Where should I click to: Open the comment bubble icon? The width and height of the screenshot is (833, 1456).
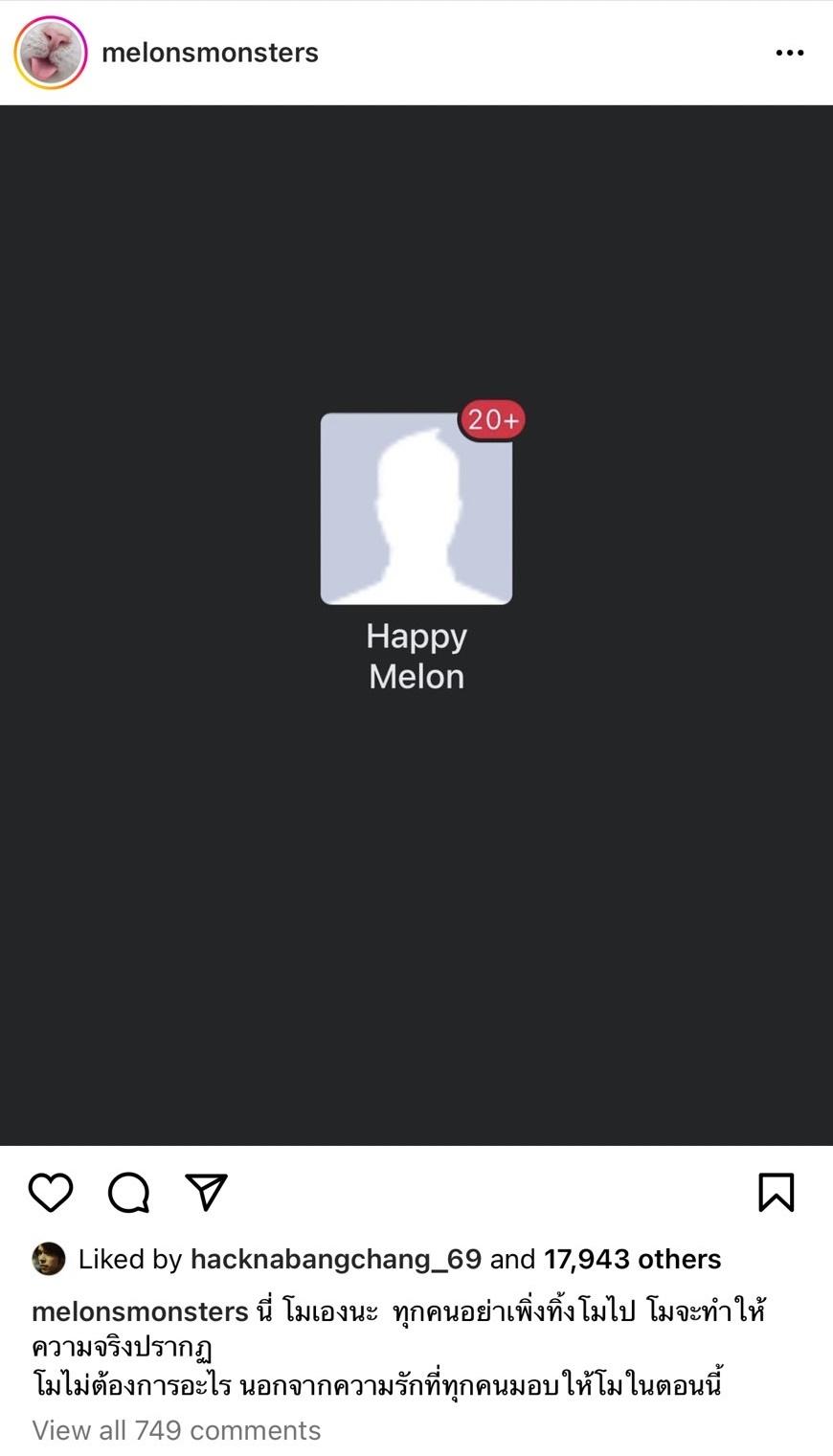pos(128,1192)
